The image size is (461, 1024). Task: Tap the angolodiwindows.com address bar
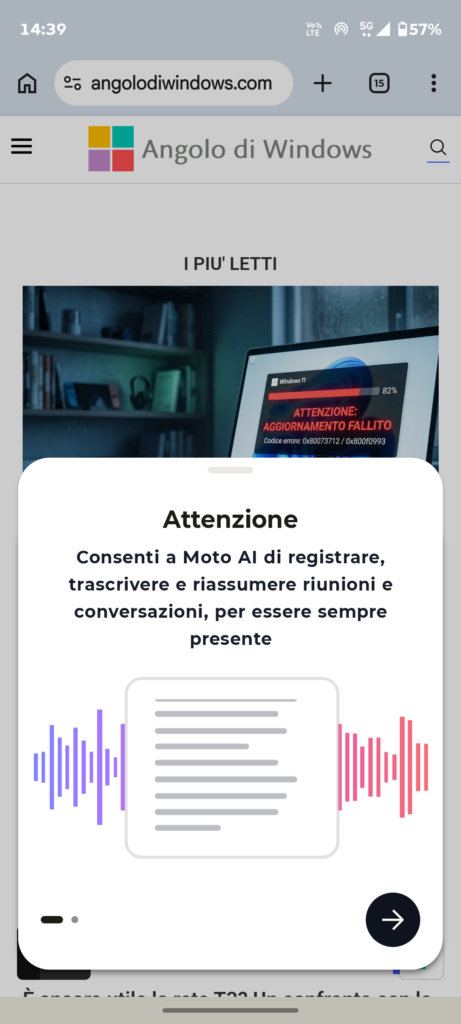[174, 83]
